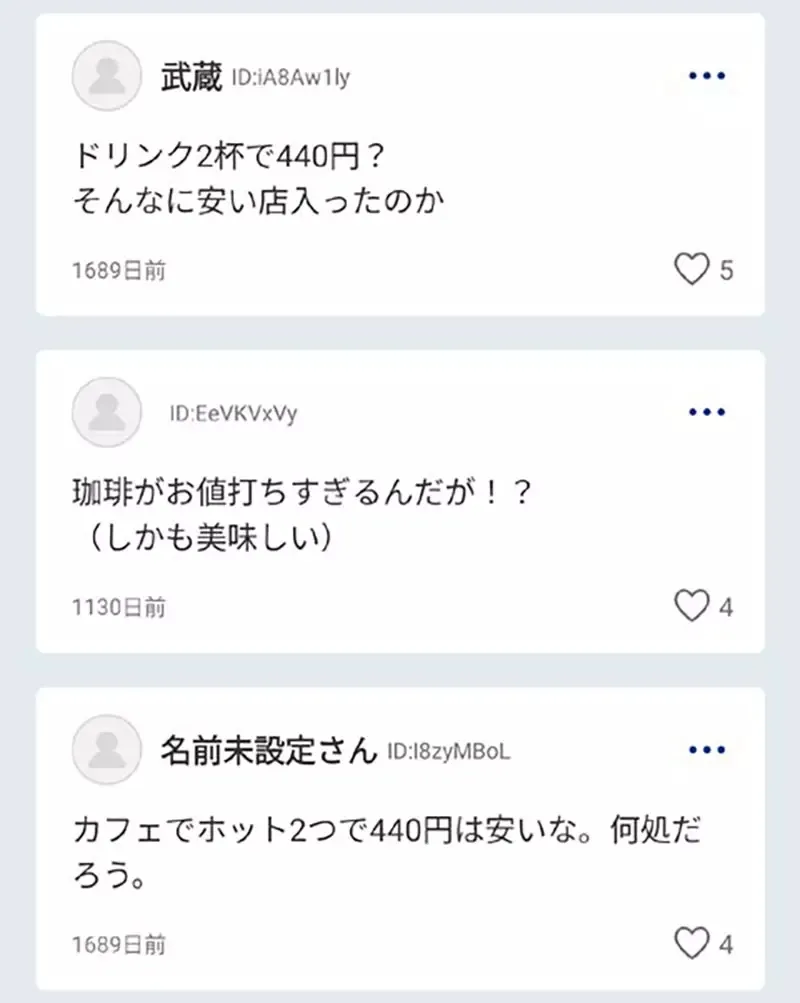
Task: Open the options menu on 武蔵's comment
Action: point(707,75)
